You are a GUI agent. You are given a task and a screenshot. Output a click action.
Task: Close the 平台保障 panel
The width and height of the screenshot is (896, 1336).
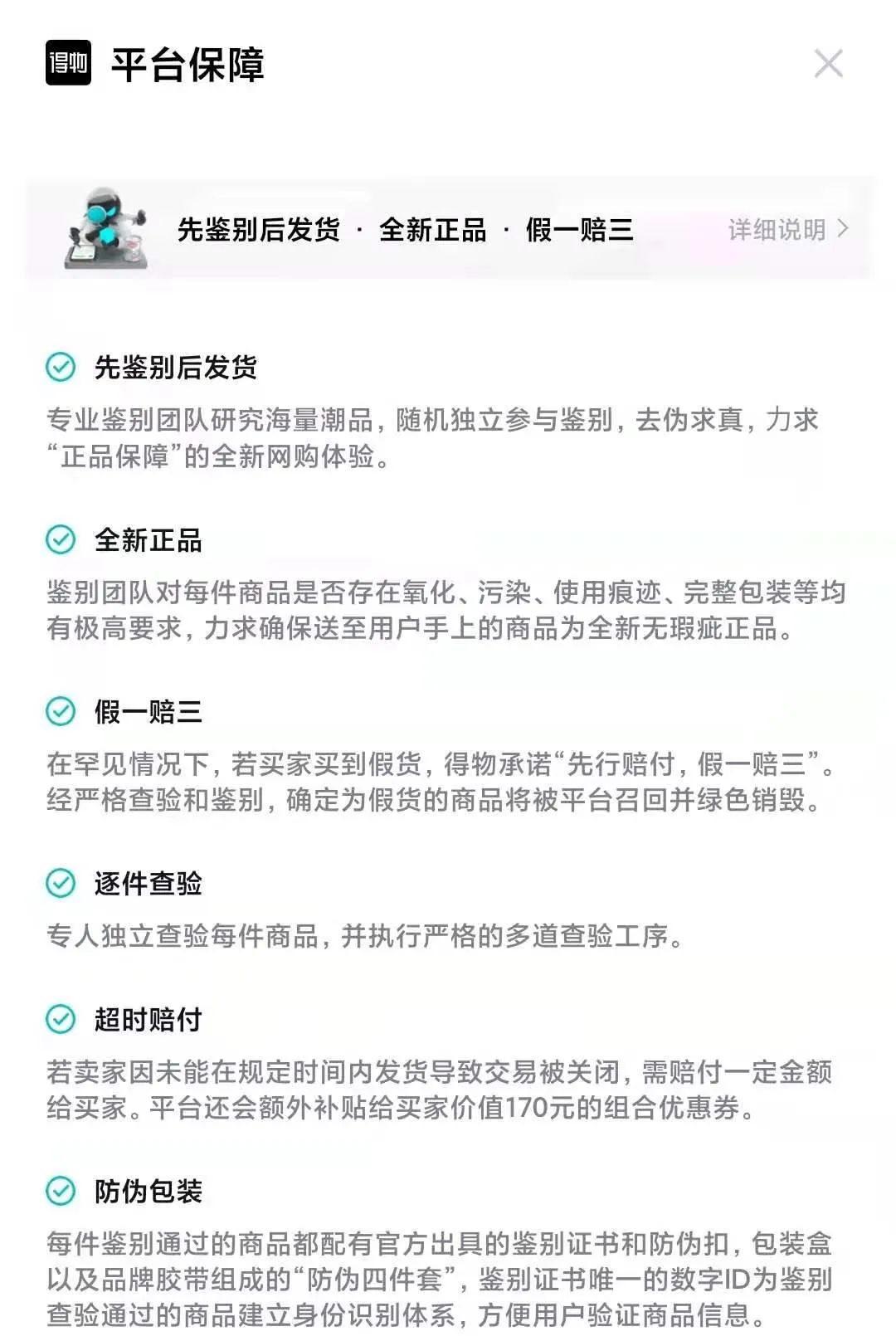point(828,64)
